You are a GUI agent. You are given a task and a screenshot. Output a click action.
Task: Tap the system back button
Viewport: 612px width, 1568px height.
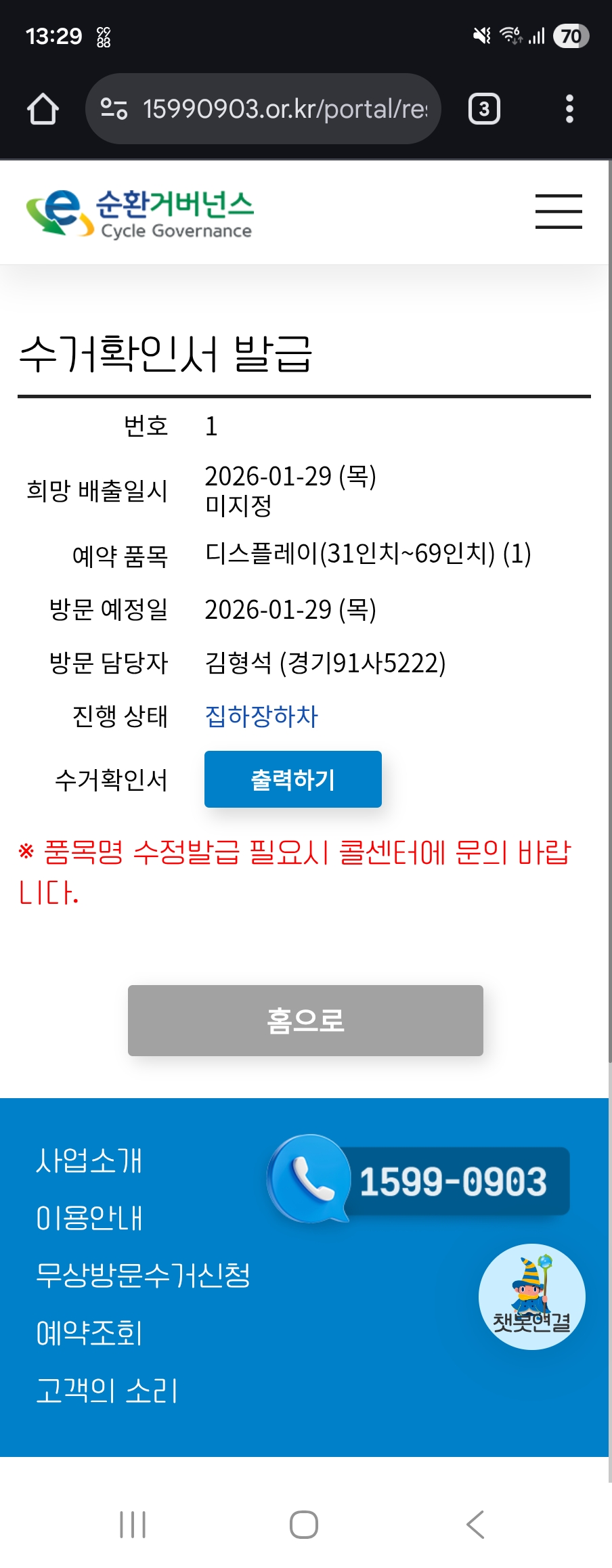pyautogui.click(x=475, y=1525)
